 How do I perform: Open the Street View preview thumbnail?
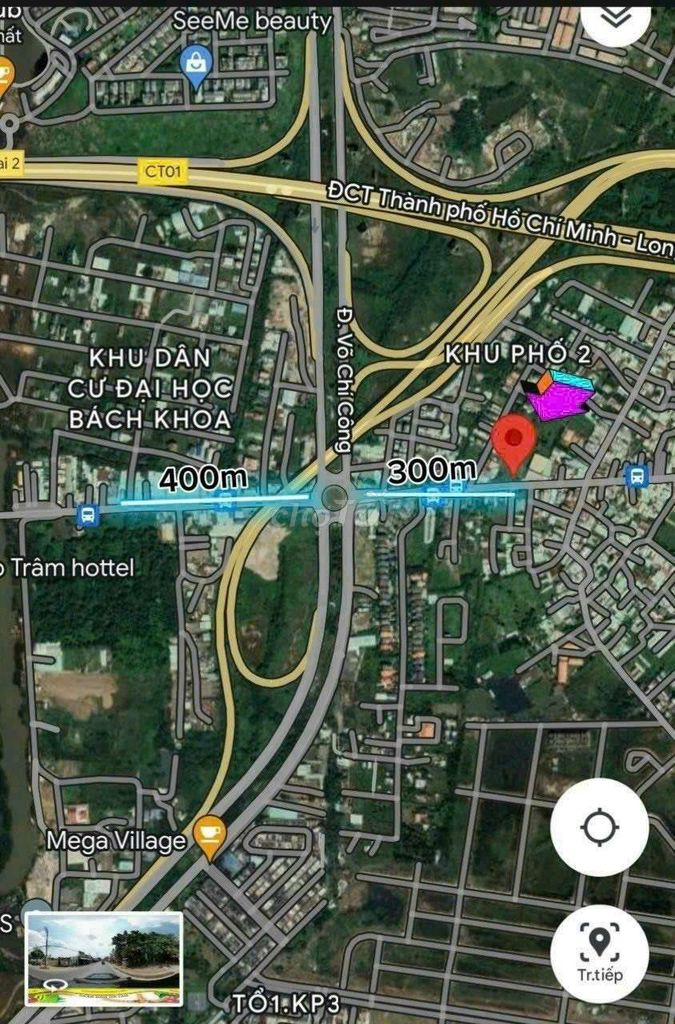pyautogui.click(x=104, y=957)
